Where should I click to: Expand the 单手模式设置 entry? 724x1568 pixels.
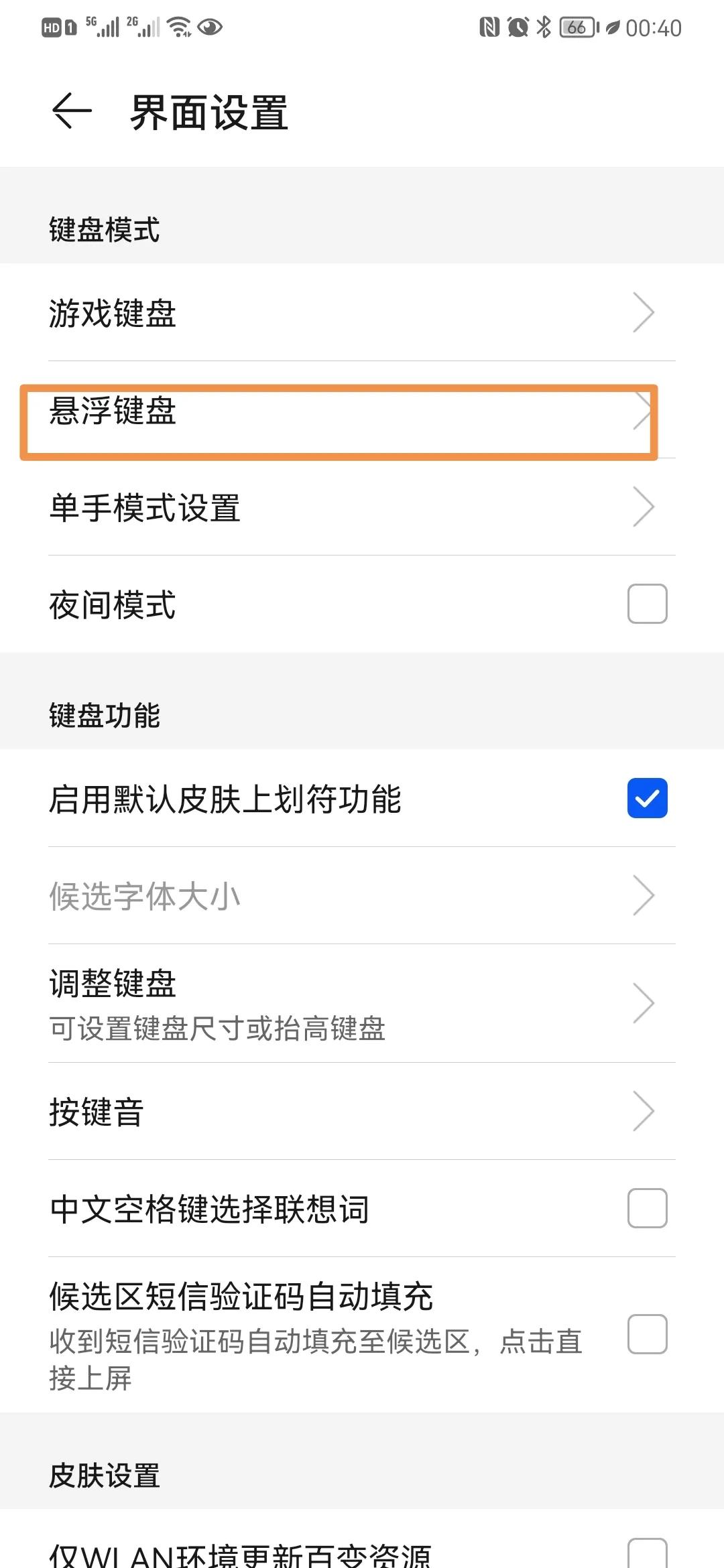(362, 508)
